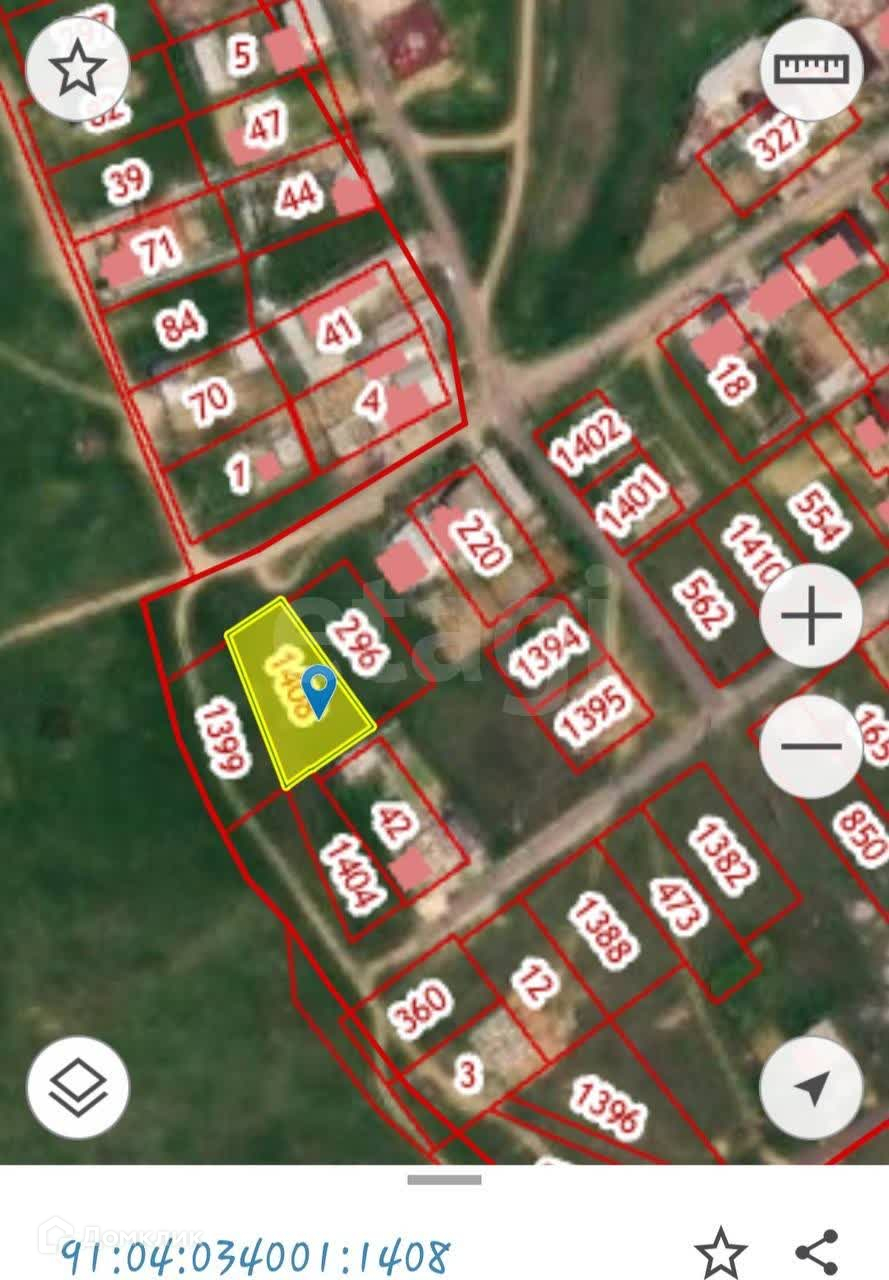This screenshot has width=889, height=1280.
Task: Center the map on my location
Action: [x=811, y=1088]
